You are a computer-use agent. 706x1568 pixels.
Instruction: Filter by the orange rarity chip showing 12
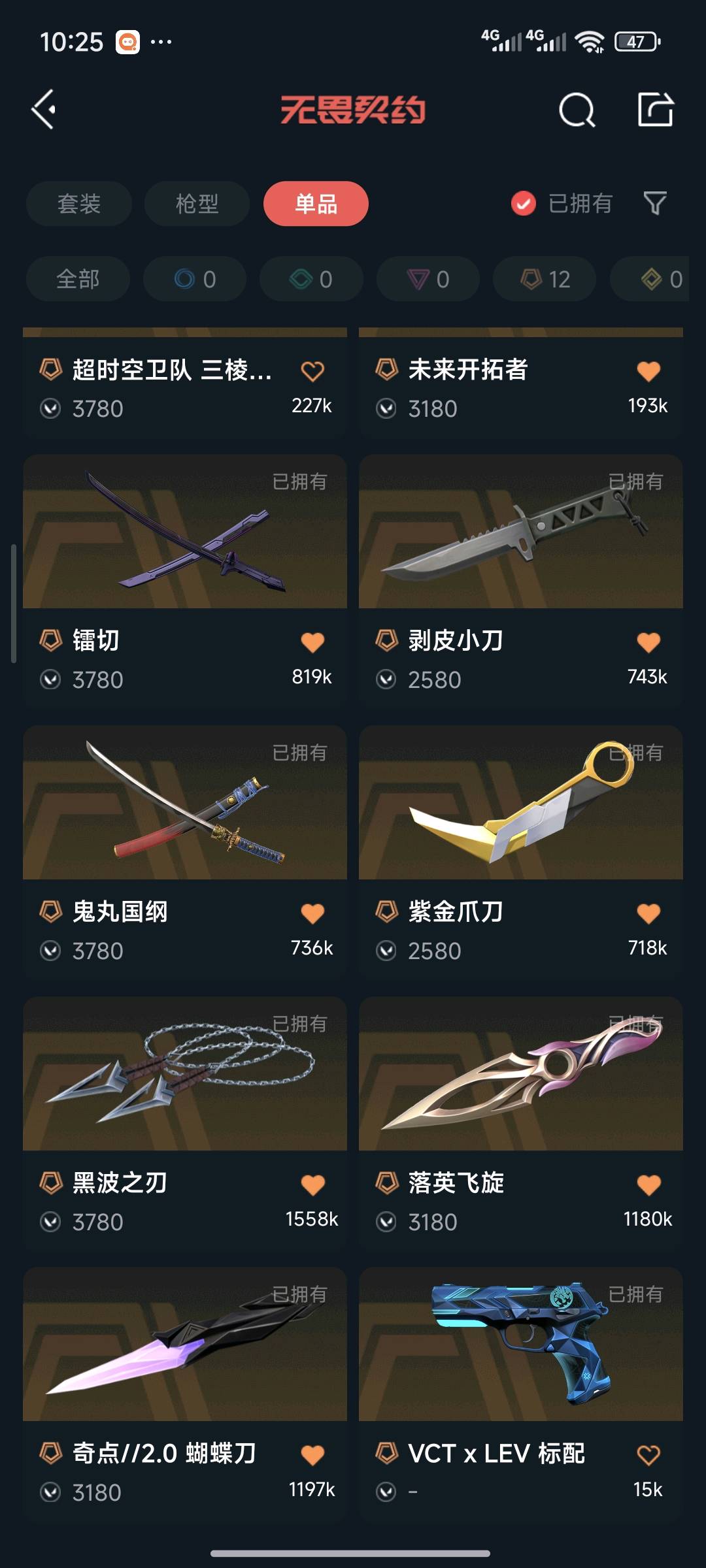coord(545,279)
